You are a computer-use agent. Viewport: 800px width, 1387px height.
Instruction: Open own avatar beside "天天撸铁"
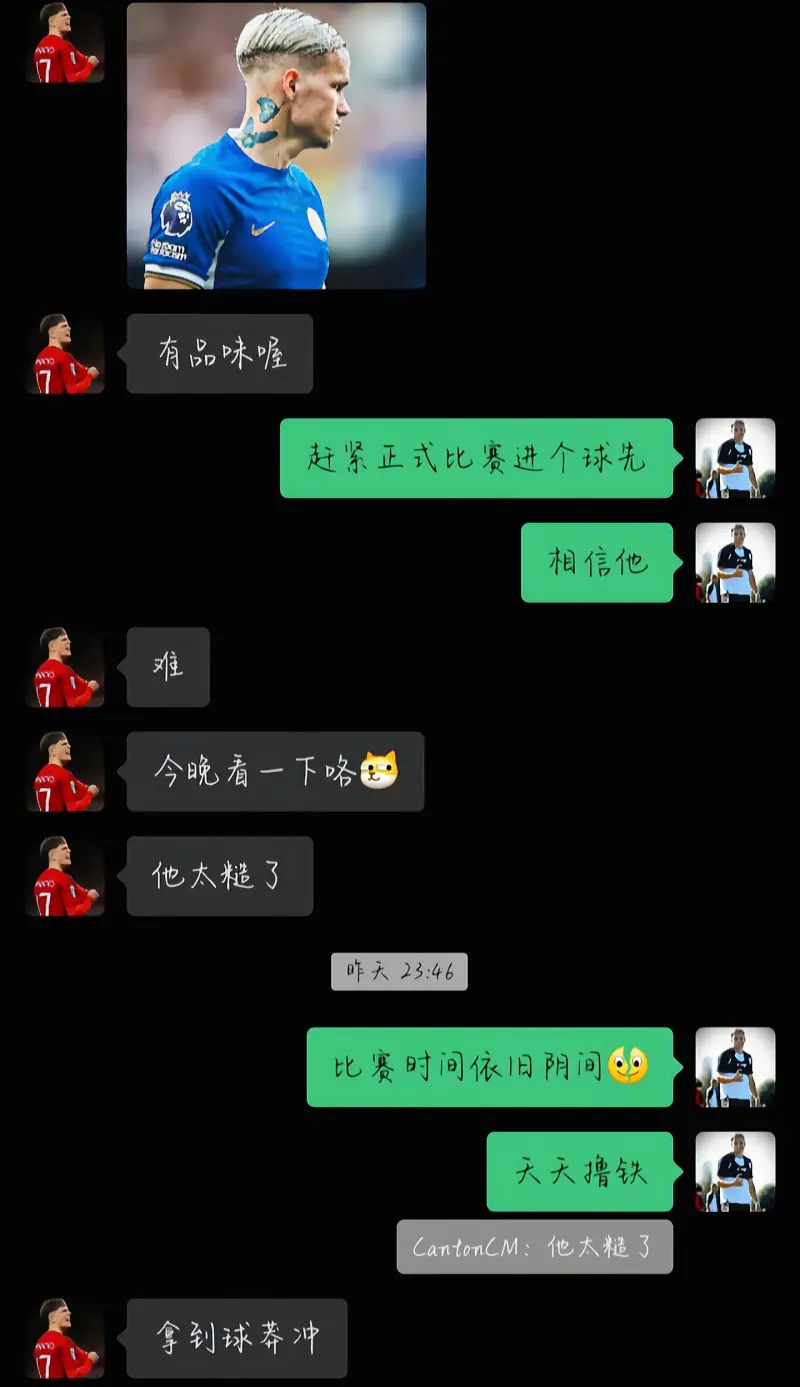[735, 1171]
